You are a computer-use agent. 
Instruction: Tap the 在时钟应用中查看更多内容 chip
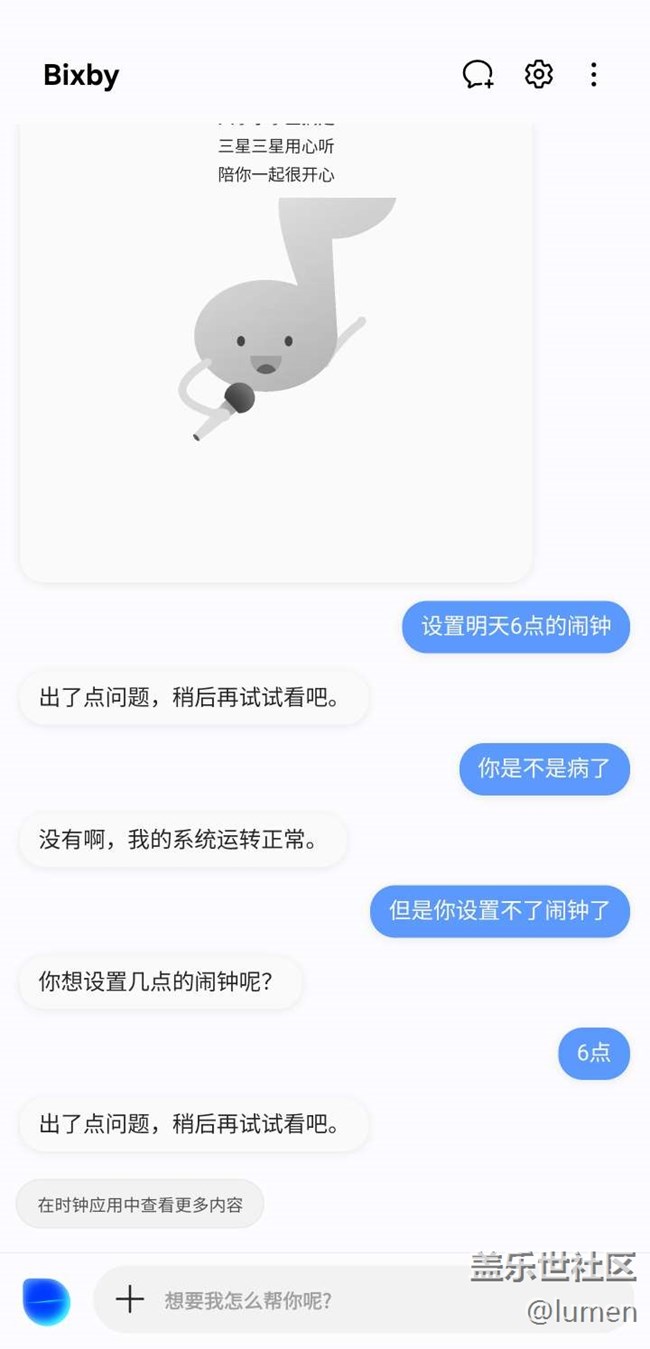click(x=140, y=1204)
